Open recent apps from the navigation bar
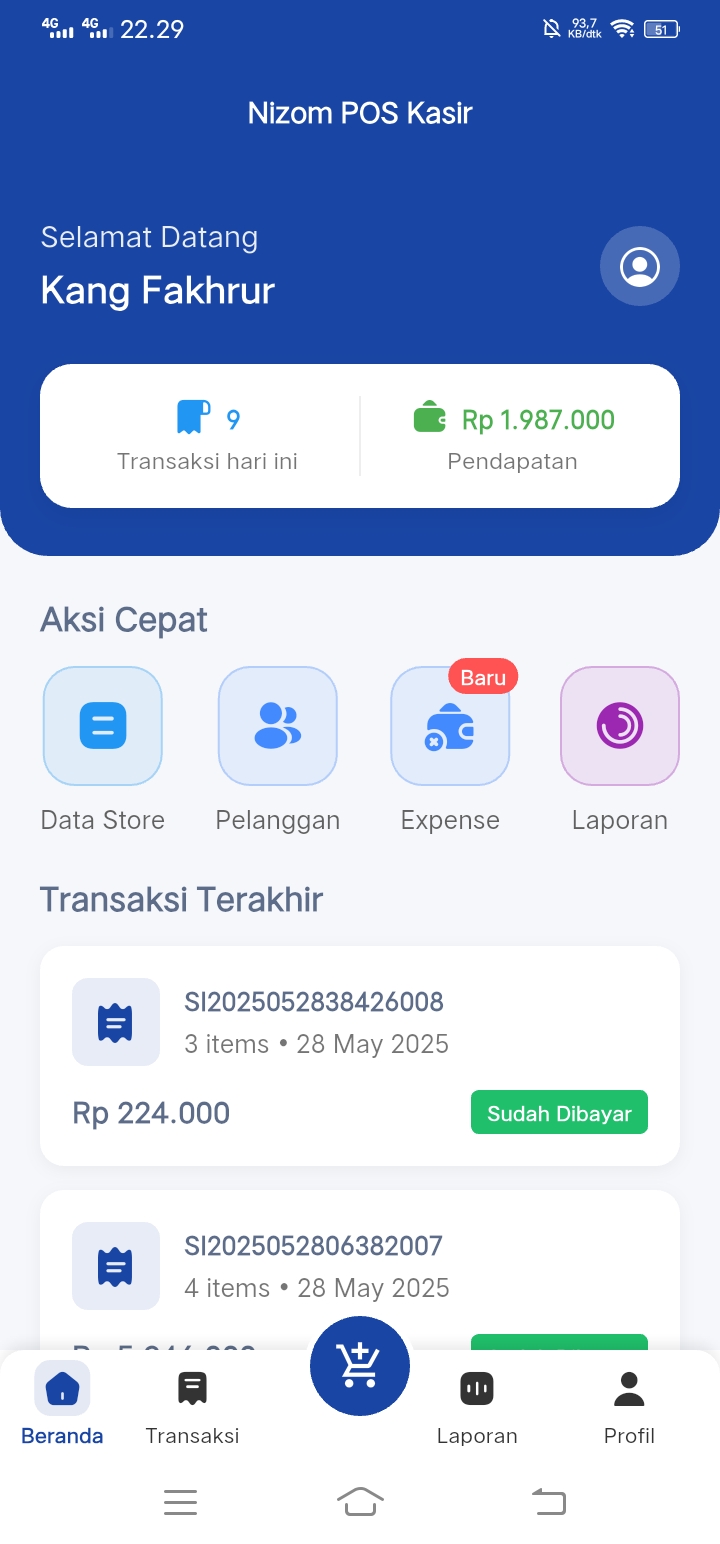Screen dimensions: 720x1544 coord(180,1501)
